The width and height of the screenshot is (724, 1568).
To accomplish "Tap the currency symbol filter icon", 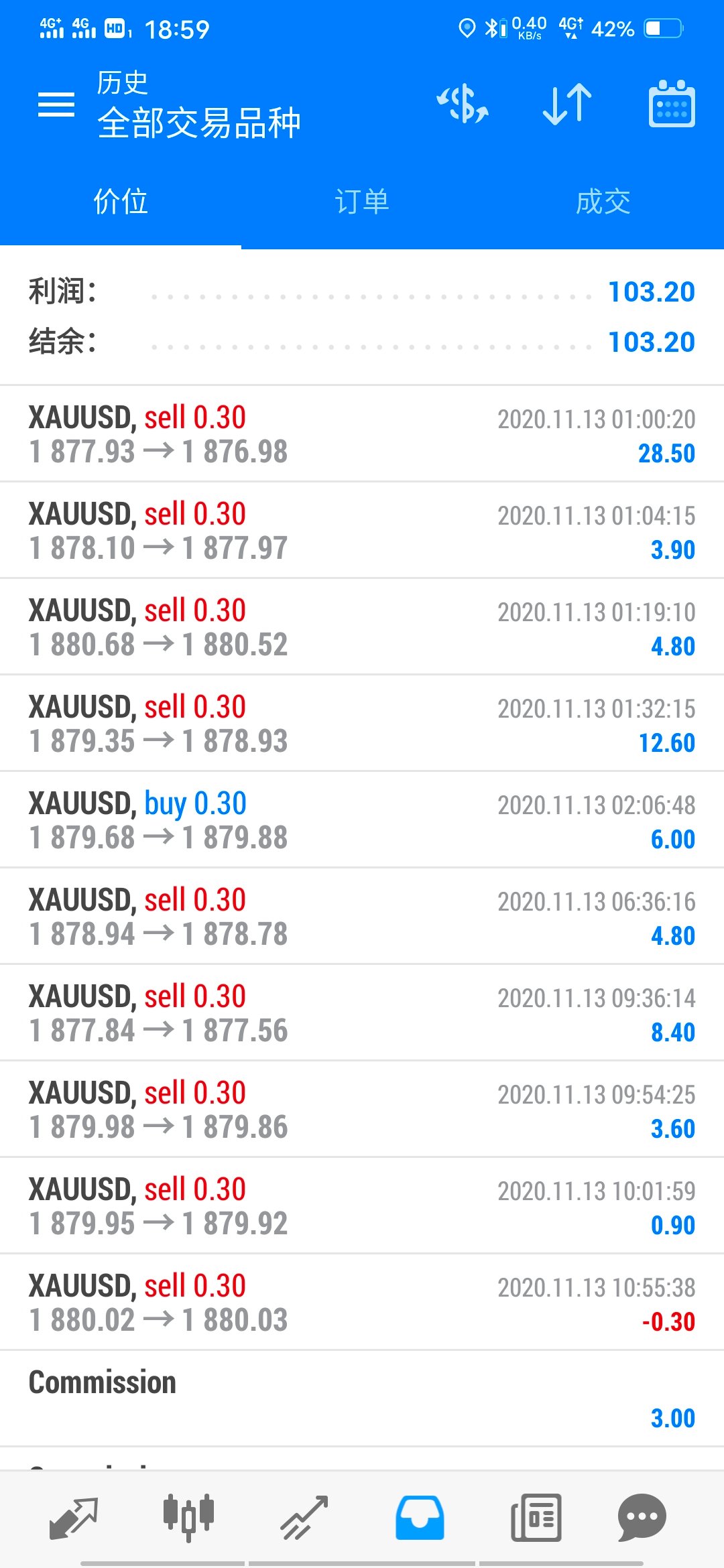I will tap(463, 105).
